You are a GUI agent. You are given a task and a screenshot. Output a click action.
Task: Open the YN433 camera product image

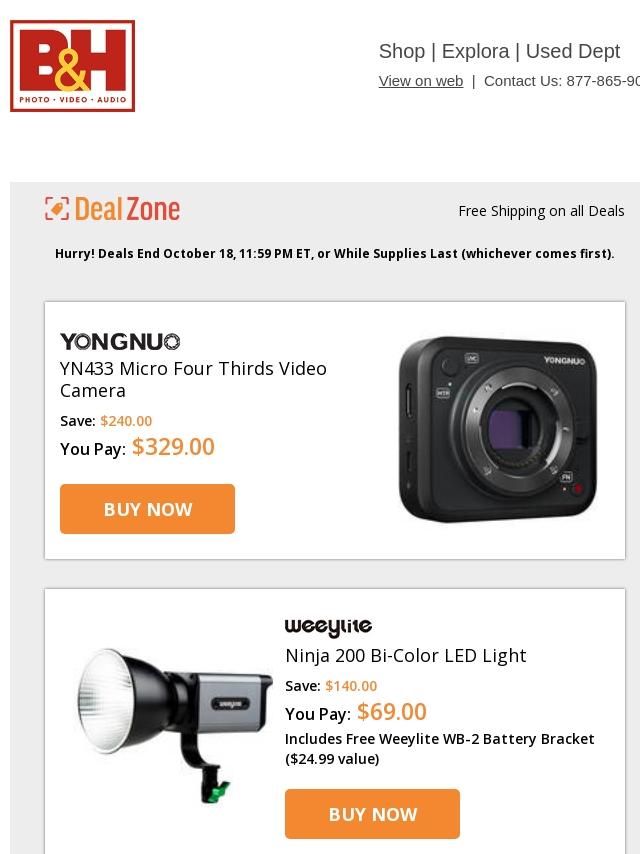click(x=497, y=429)
